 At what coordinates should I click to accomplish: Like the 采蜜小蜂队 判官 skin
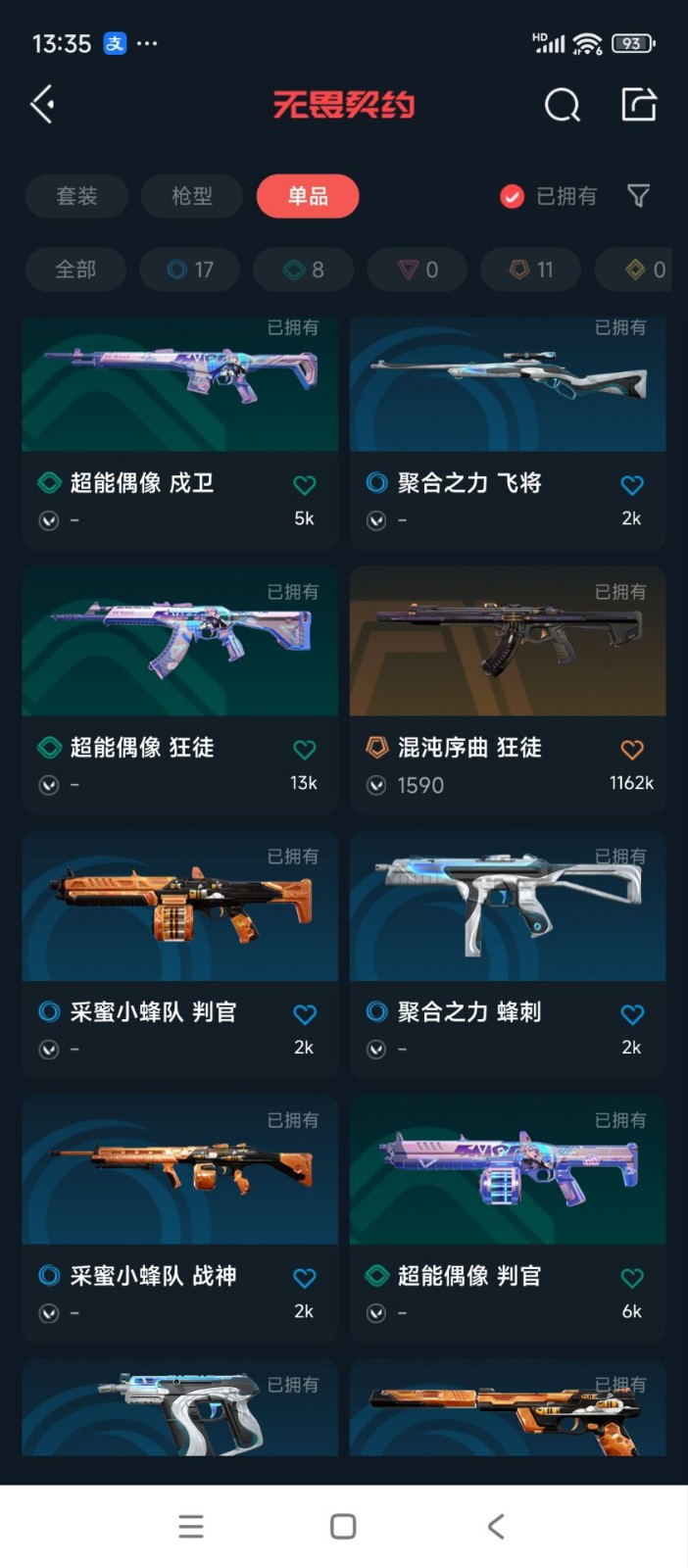[305, 1014]
